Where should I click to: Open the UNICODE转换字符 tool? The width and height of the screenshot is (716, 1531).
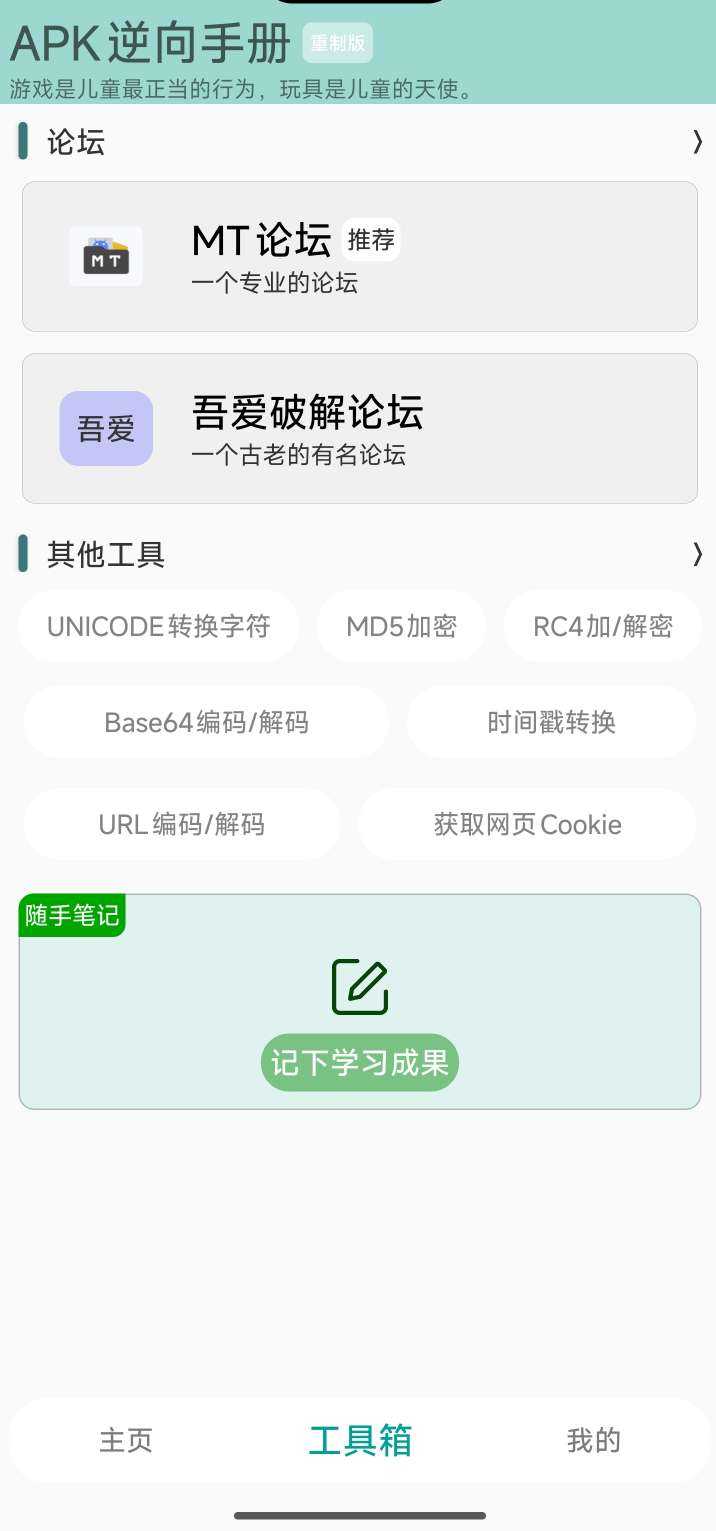159,626
